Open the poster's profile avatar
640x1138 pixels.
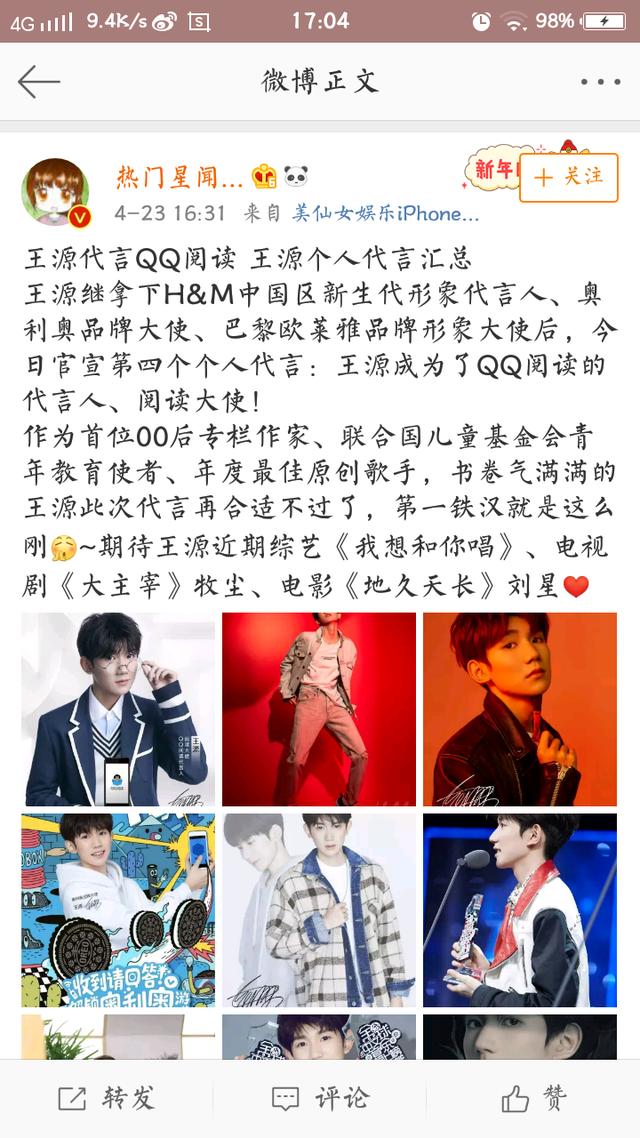tap(56, 193)
